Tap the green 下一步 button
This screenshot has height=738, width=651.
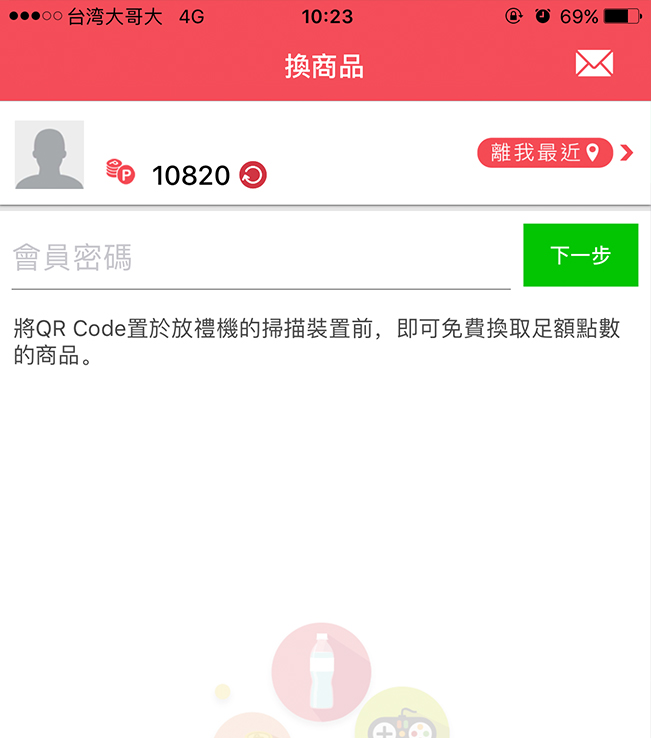click(x=580, y=255)
